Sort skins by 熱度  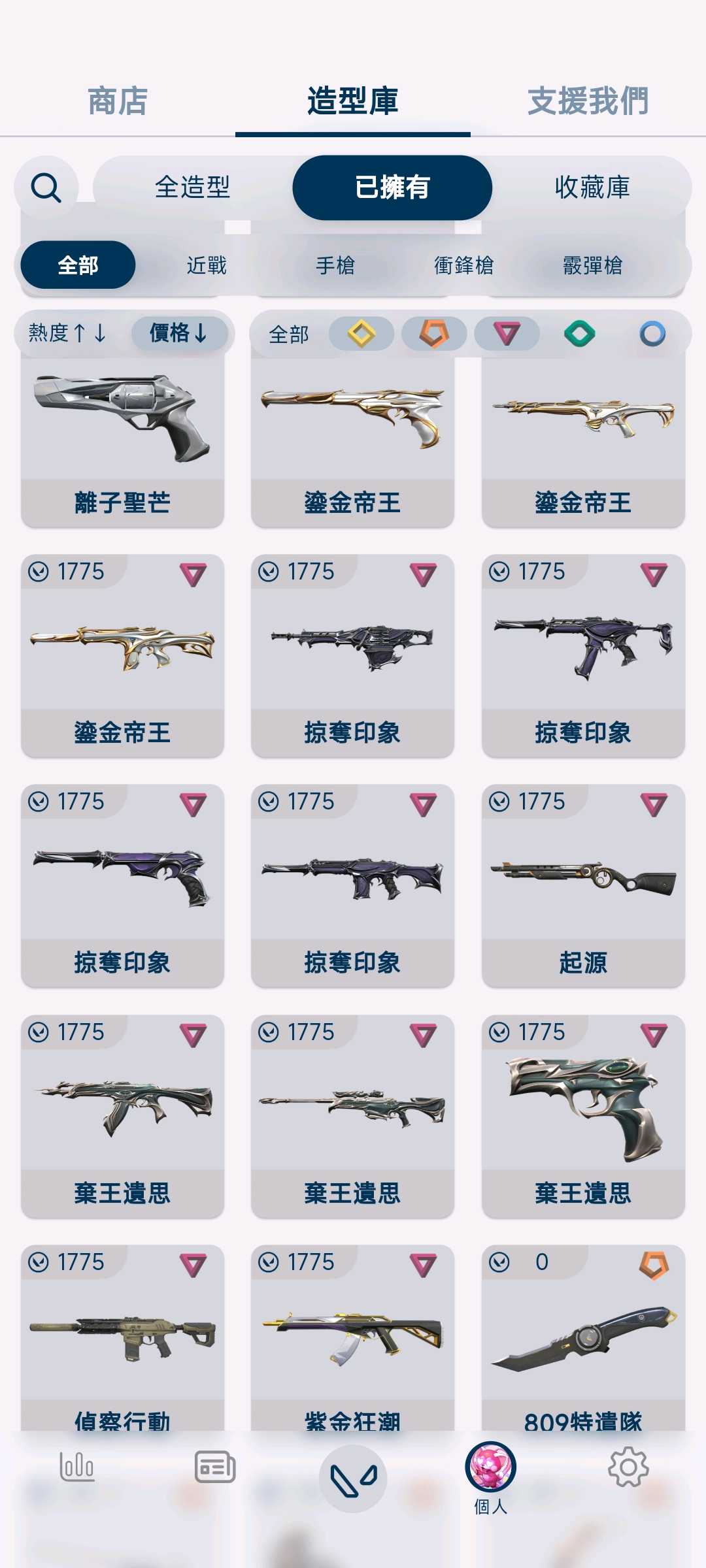coord(67,333)
